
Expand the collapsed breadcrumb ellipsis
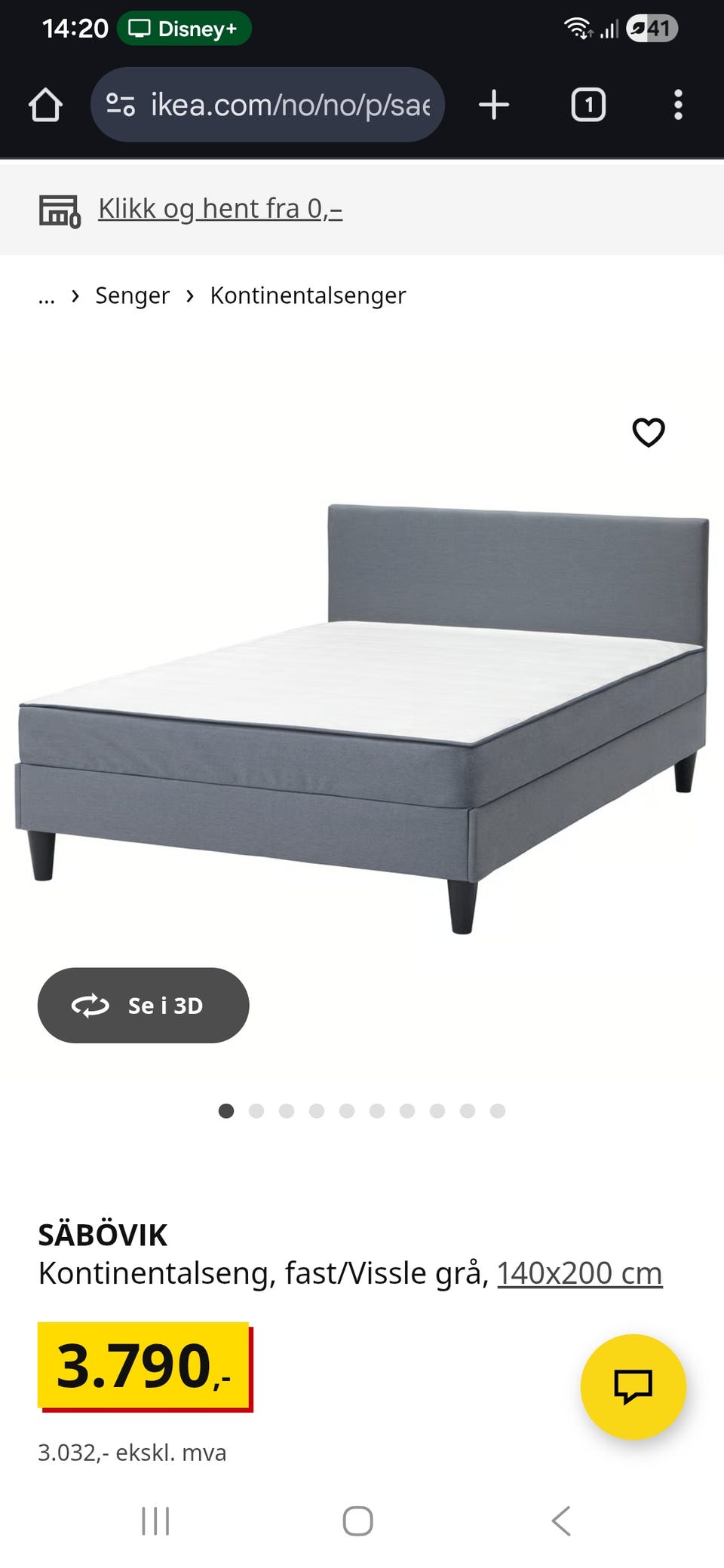pyautogui.click(x=47, y=296)
